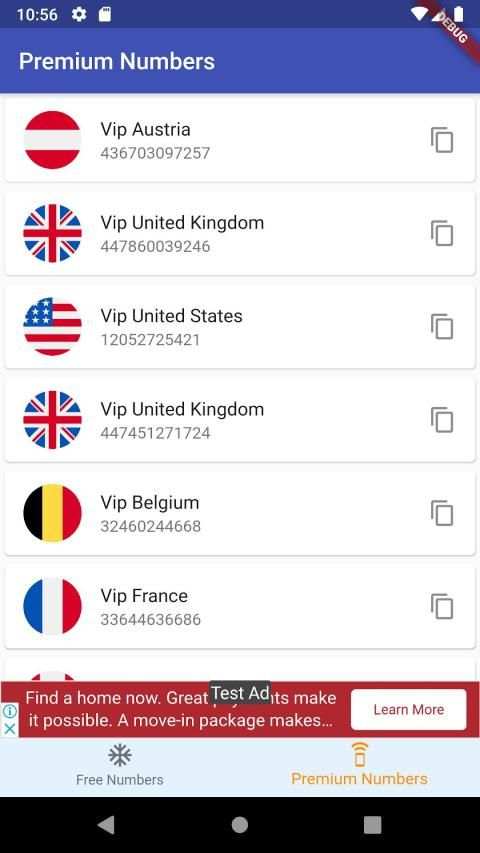Close the ad banner

(9, 729)
